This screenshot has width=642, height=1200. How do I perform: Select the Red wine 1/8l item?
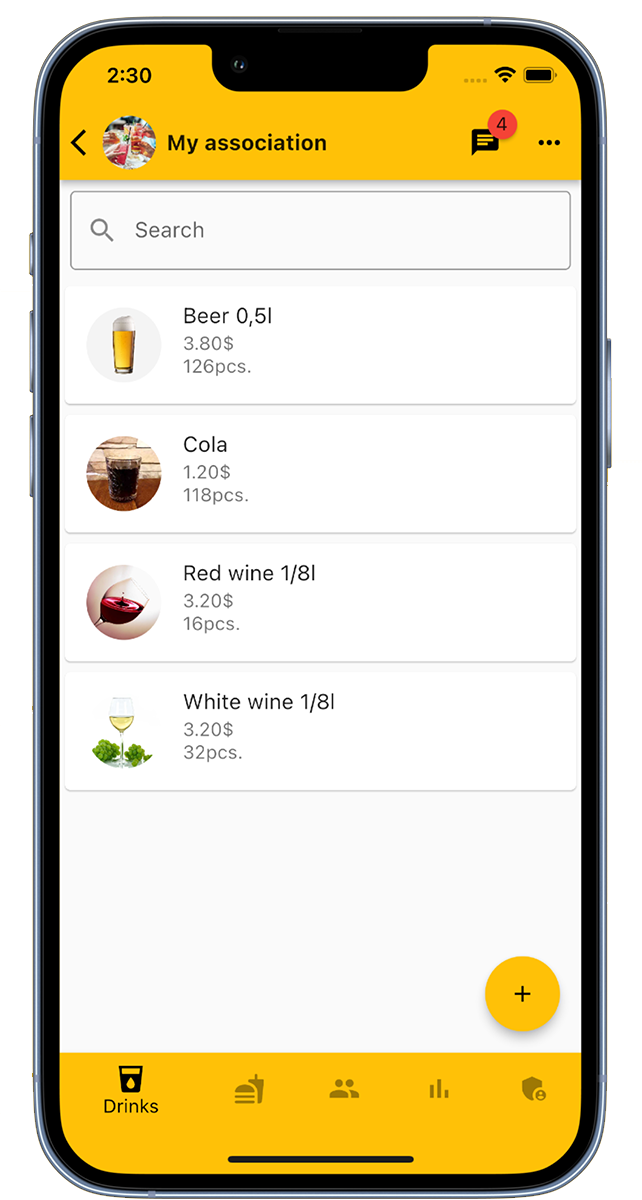320,602
